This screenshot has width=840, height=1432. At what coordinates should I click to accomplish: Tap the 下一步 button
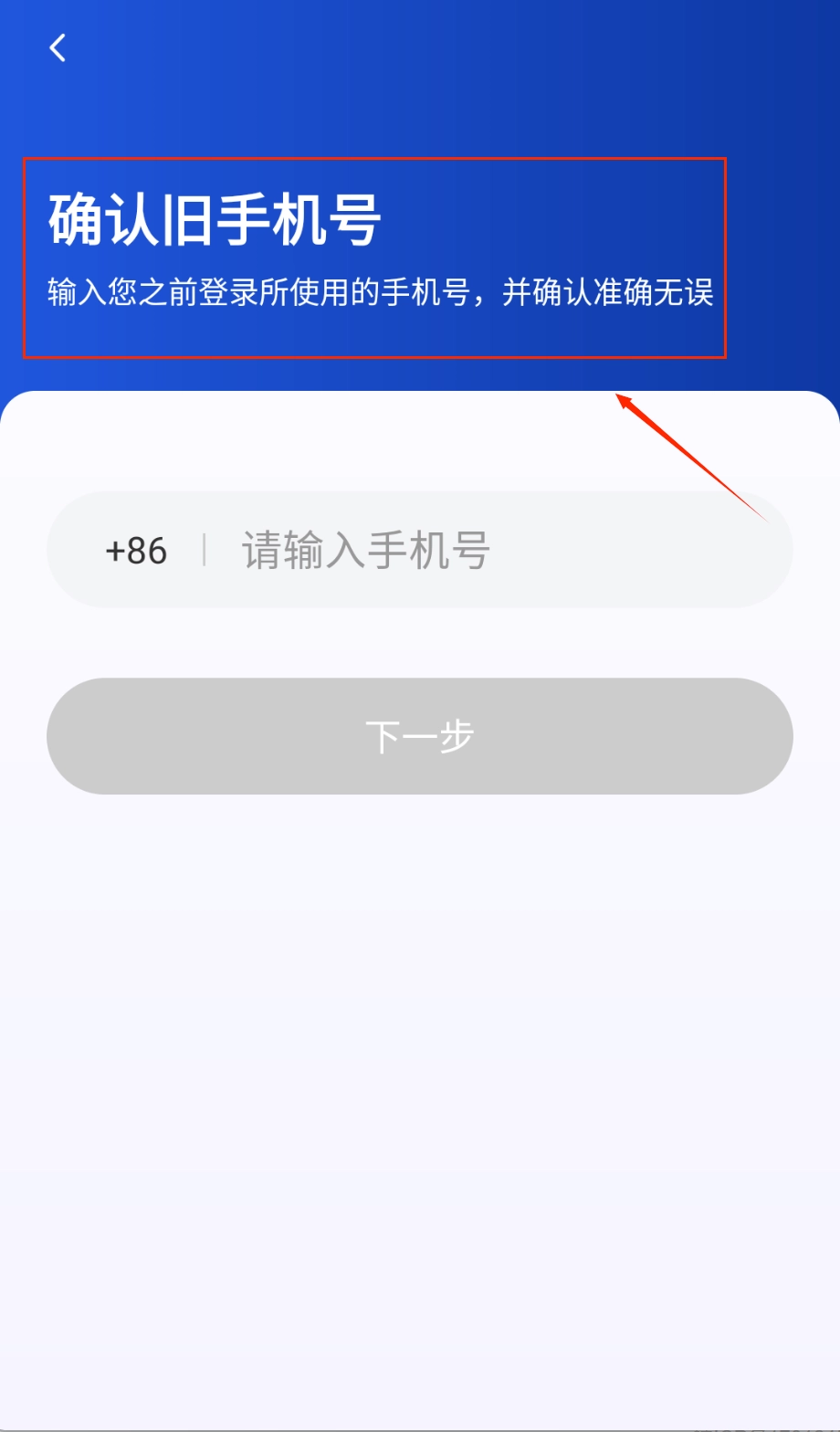[x=419, y=736]
